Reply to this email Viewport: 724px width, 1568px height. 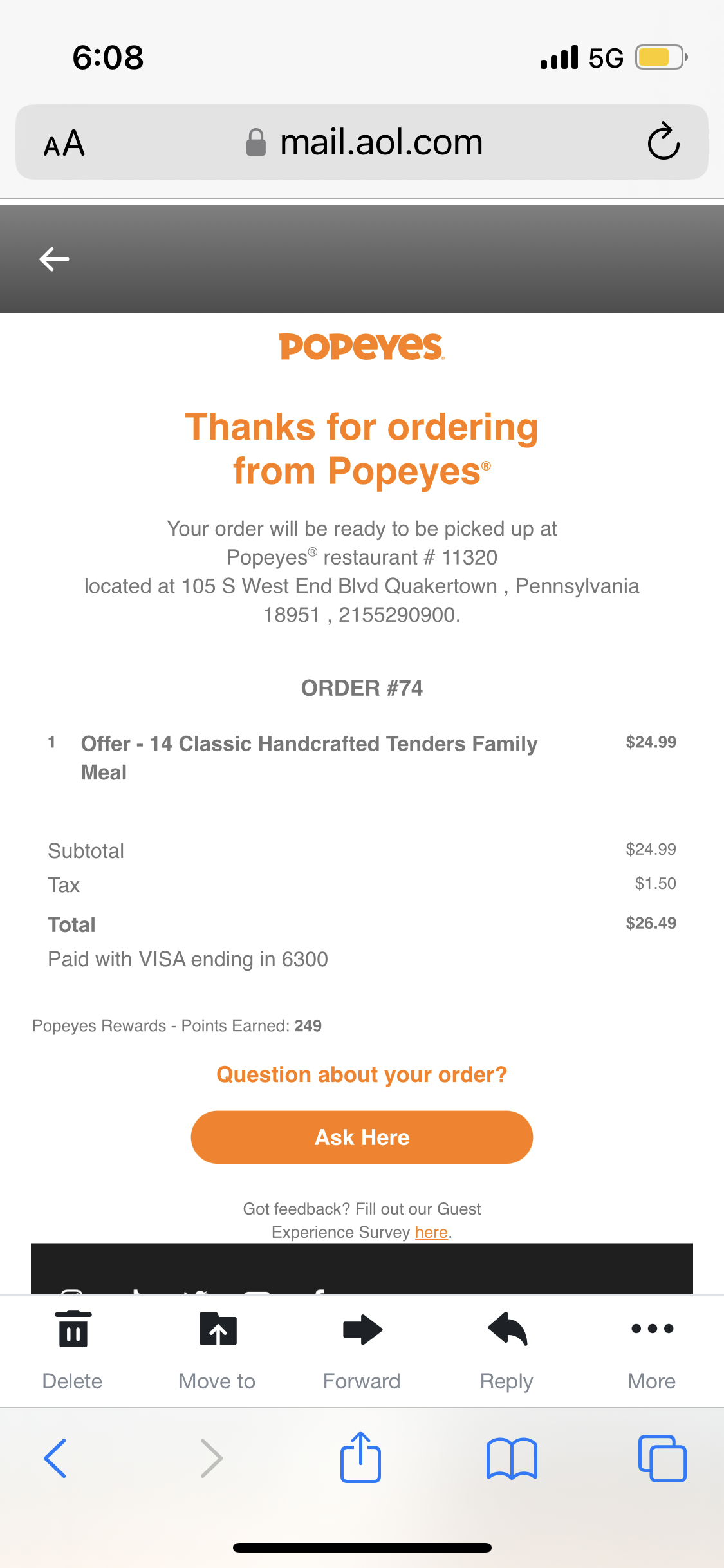pyautogui.click(x=507, y=1344)
